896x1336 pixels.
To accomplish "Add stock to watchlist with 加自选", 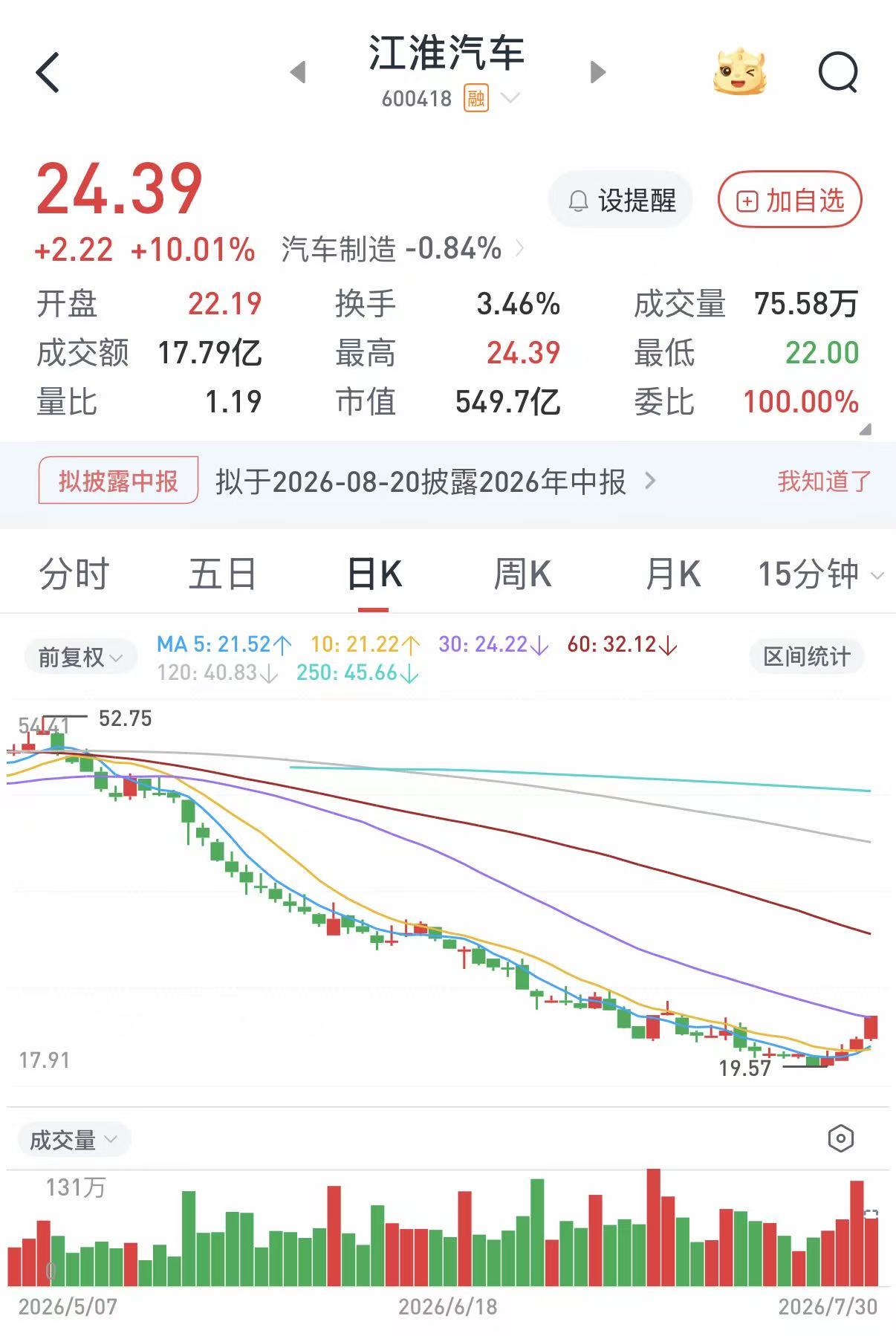I will coord(790,200).
